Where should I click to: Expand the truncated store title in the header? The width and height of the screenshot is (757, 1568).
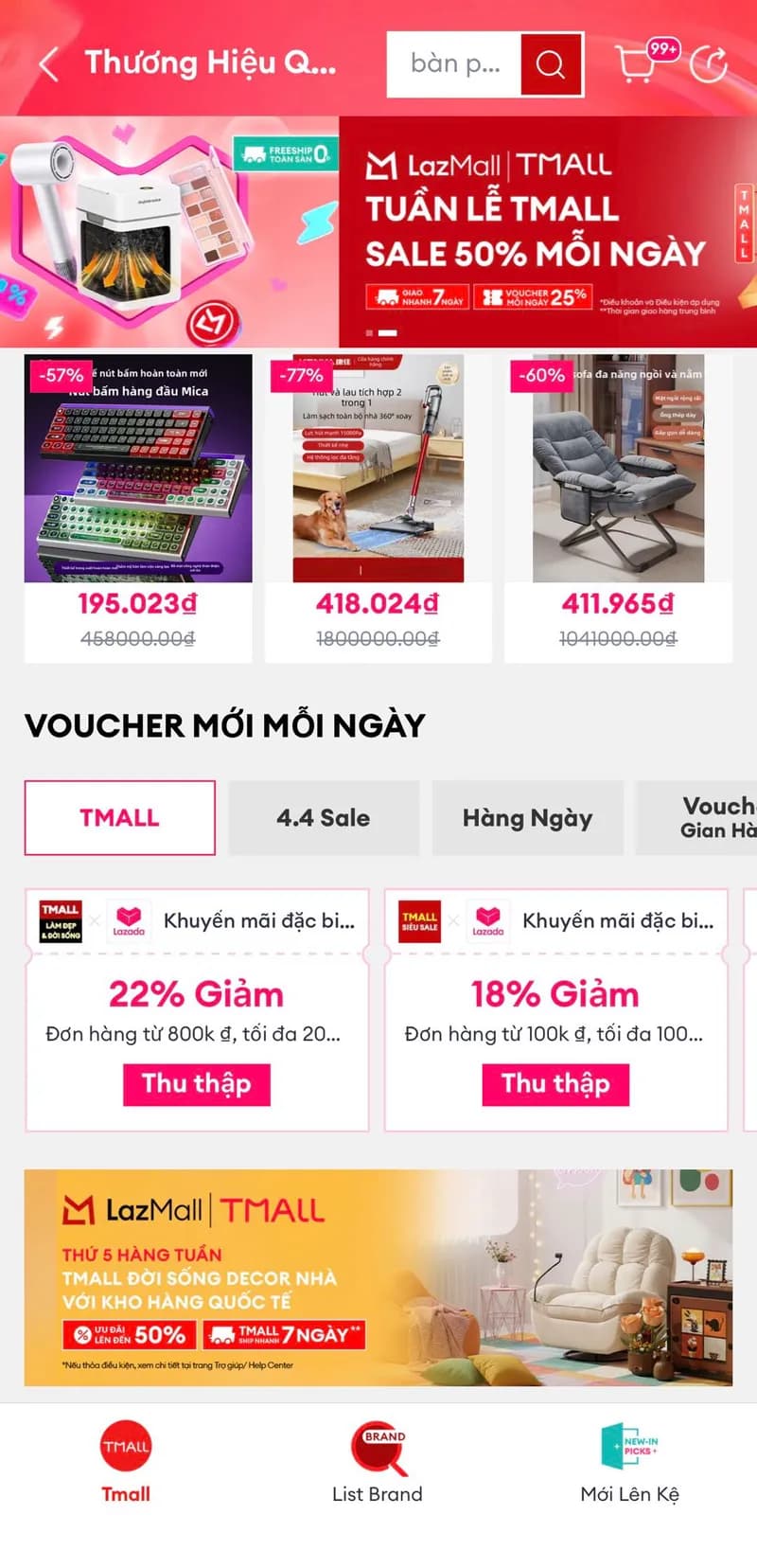[x=210, y=63]
